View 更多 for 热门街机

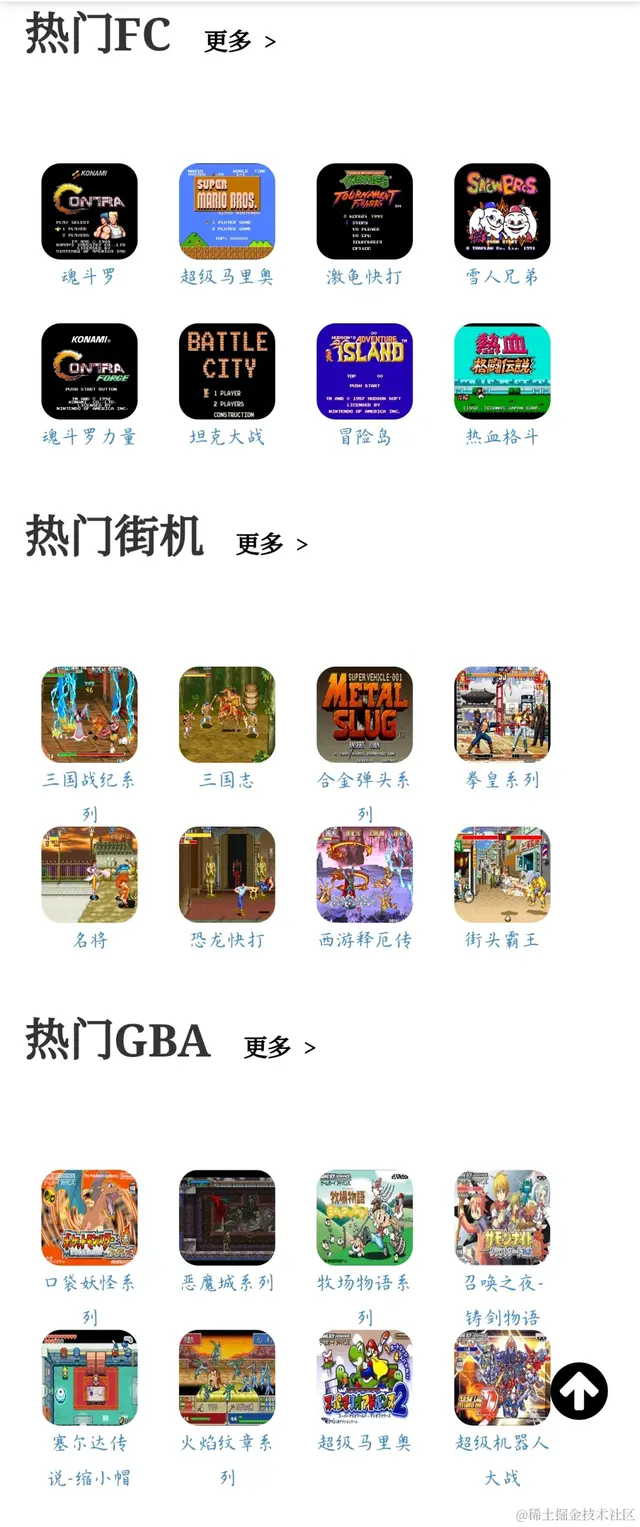coord(271,544)
